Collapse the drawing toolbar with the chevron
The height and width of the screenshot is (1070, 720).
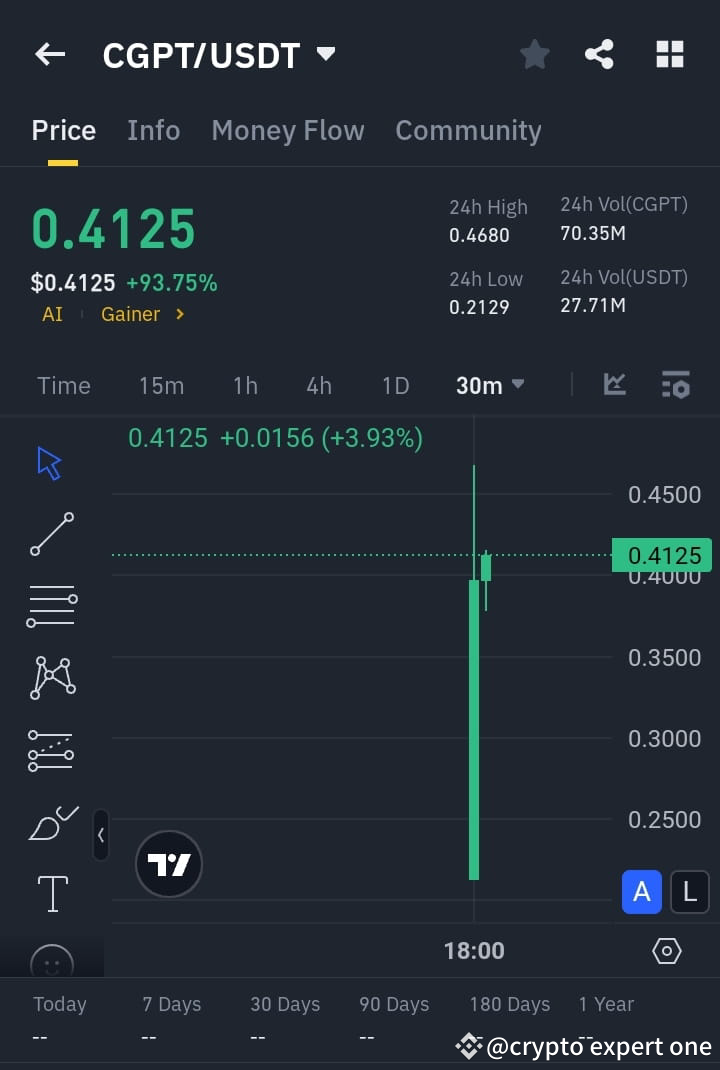tap(100, 834)
